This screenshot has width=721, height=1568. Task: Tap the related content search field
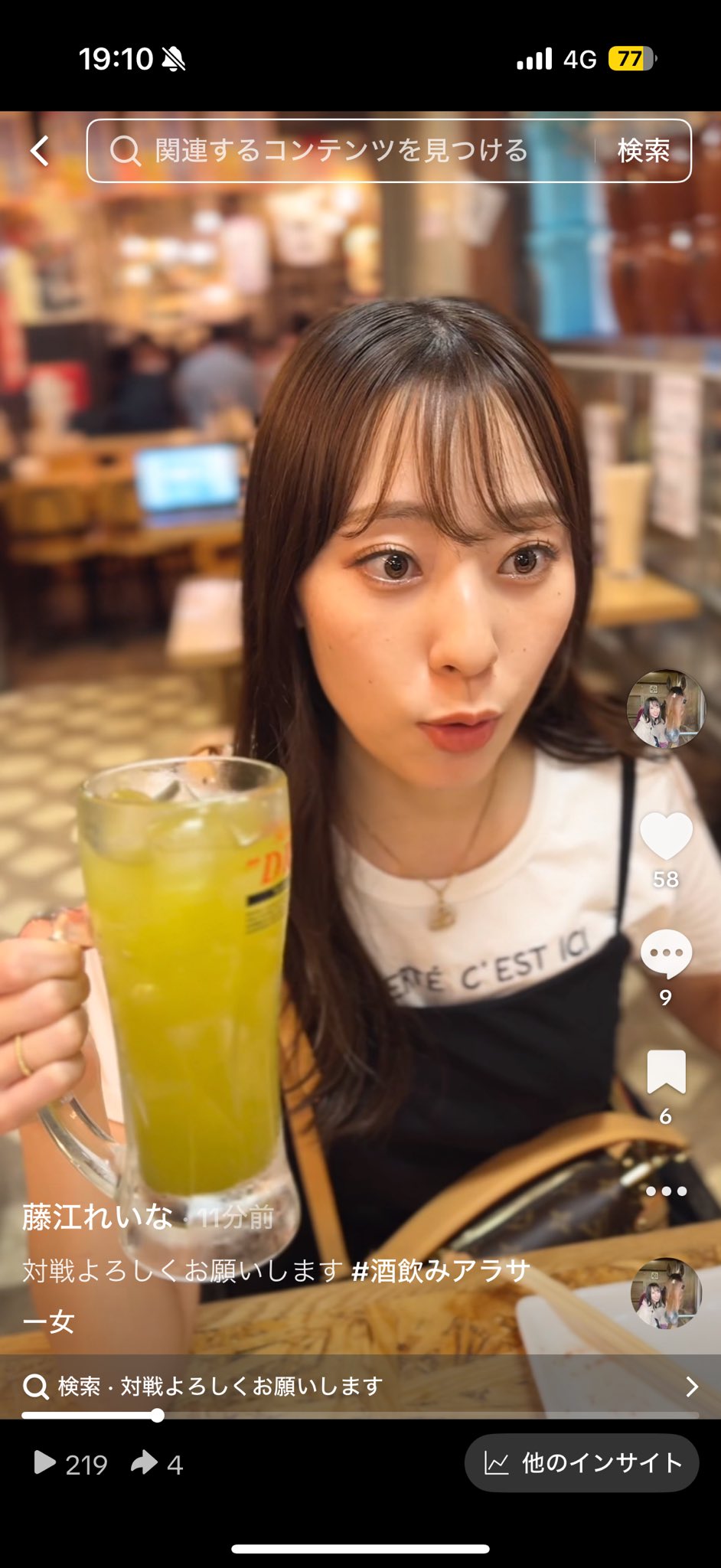click(341, 151)
